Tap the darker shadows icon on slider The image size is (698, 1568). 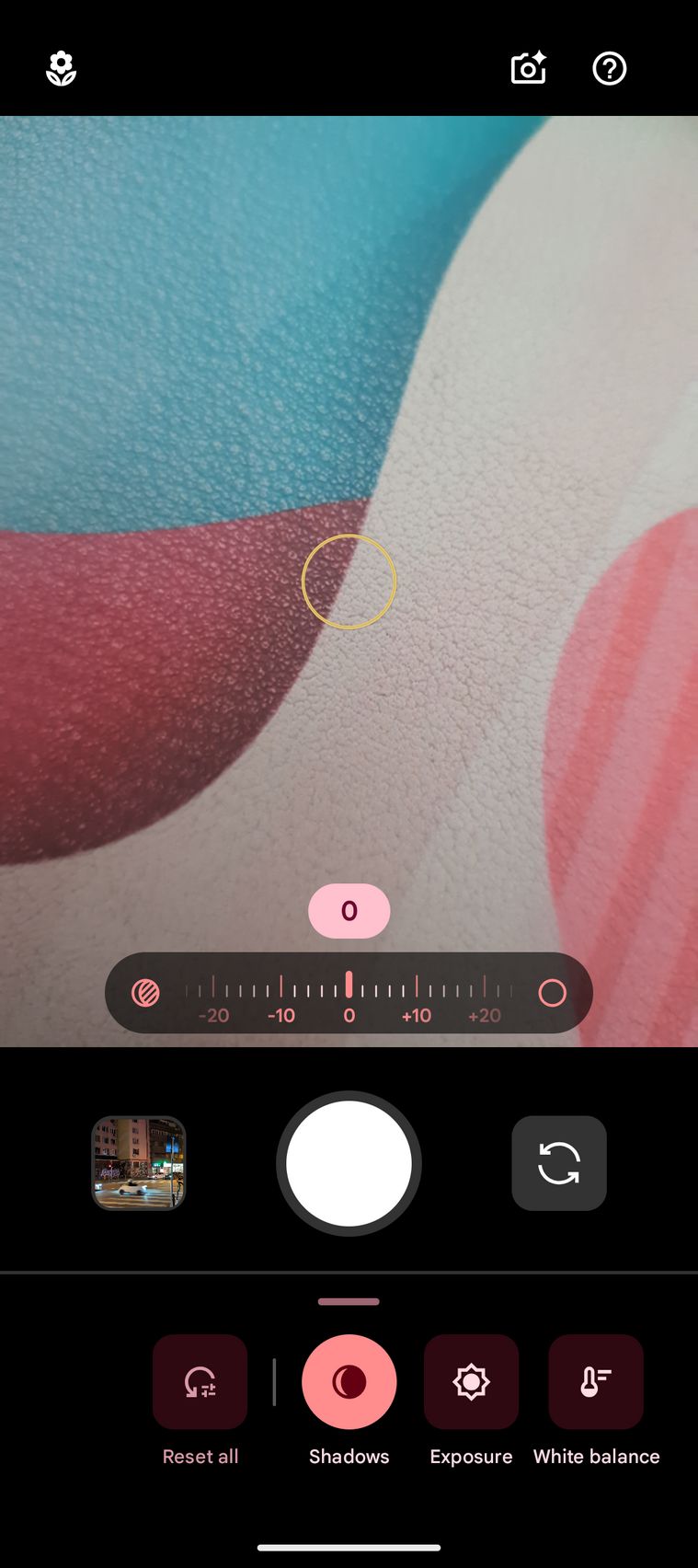point(146,993)
